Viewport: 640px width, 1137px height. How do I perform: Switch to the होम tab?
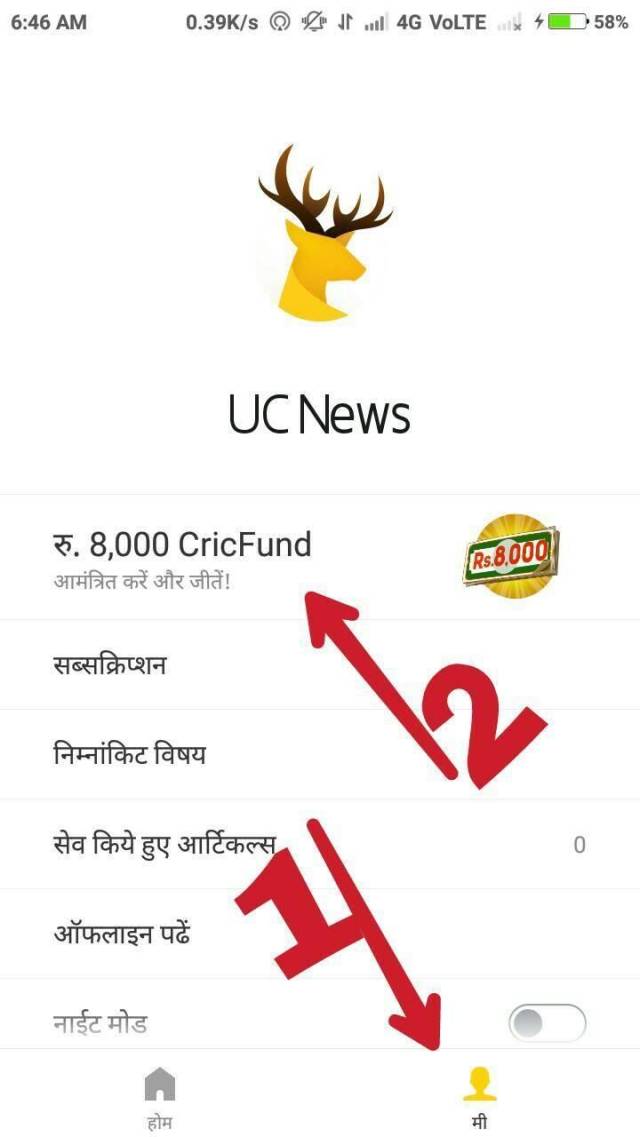[x=159, y=1094]
